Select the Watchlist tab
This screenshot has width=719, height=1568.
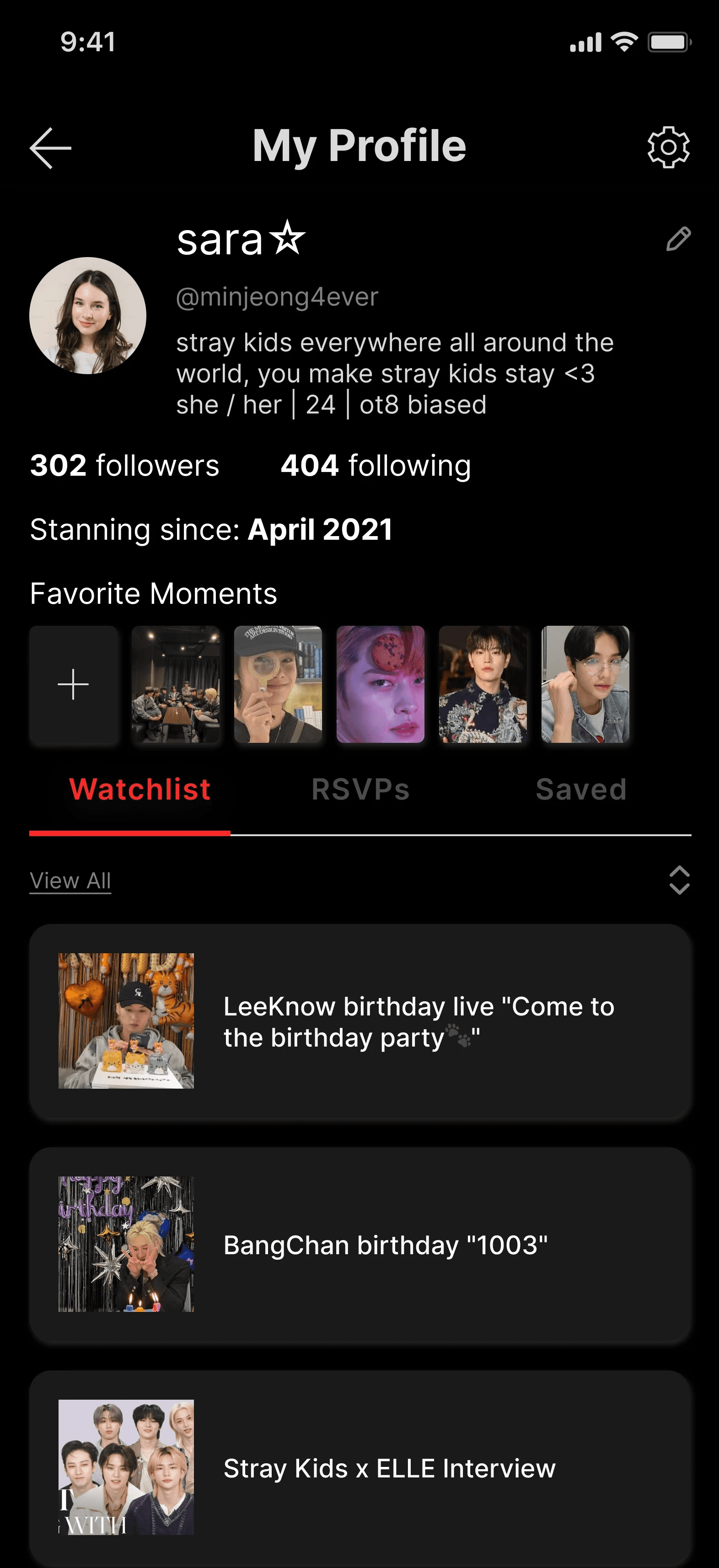pos(140,789)
